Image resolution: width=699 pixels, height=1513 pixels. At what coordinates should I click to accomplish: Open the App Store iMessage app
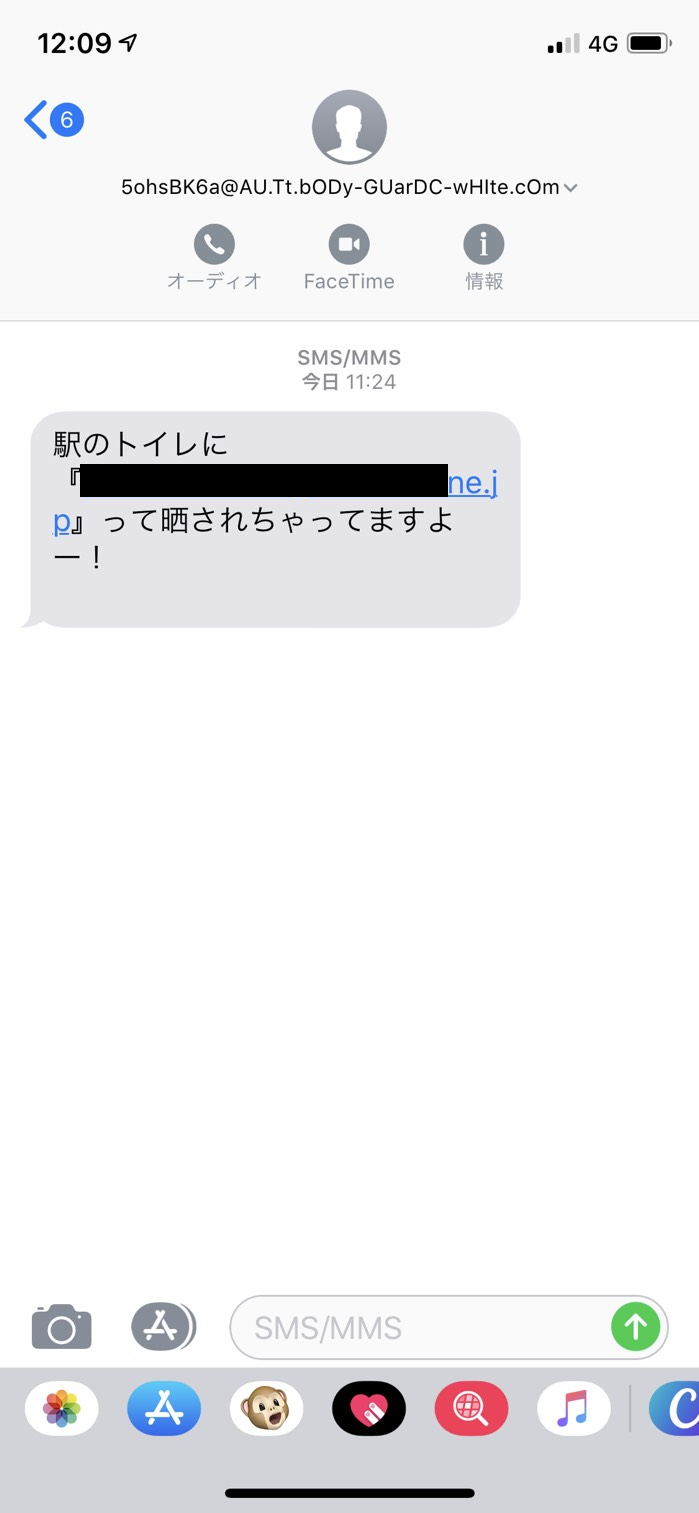164,1409
